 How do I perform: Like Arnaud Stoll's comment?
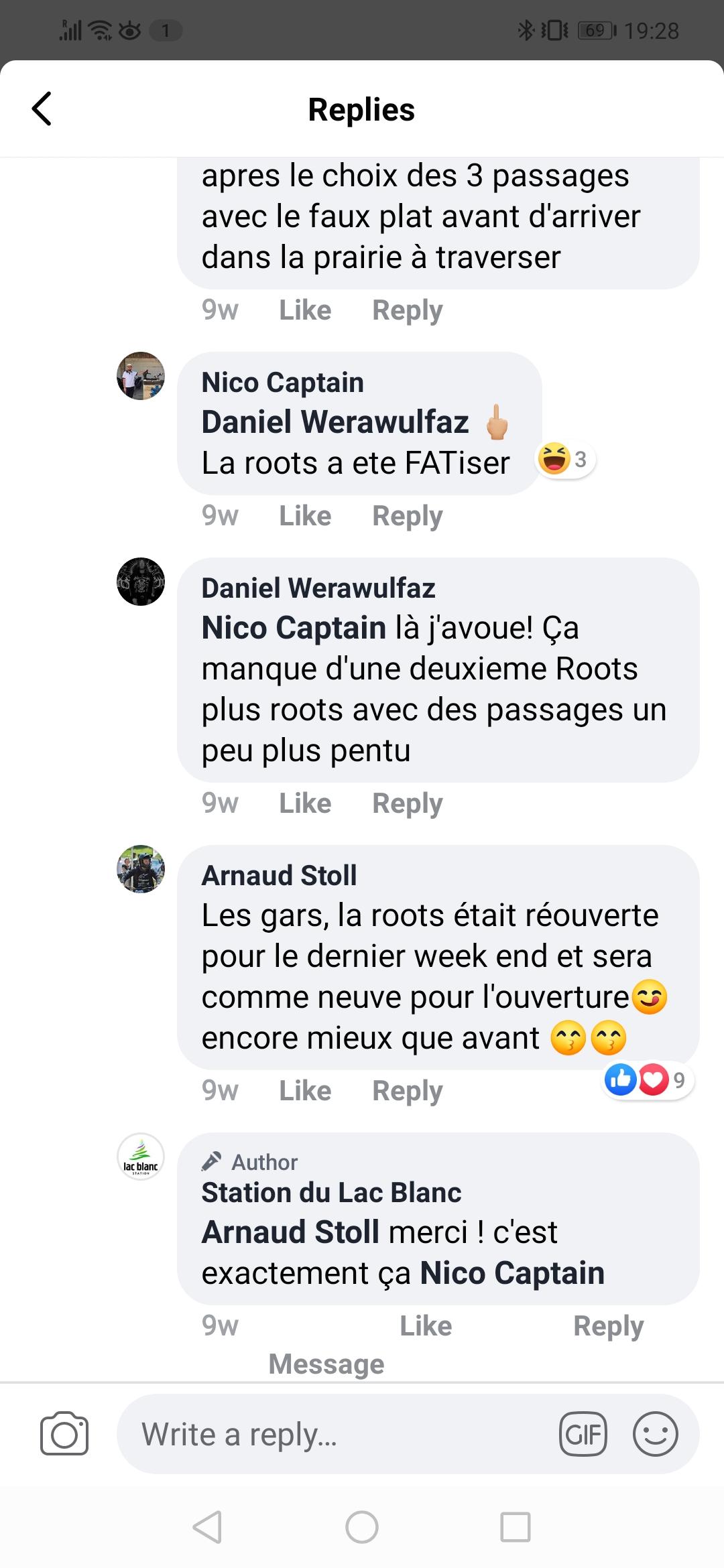305,1090
